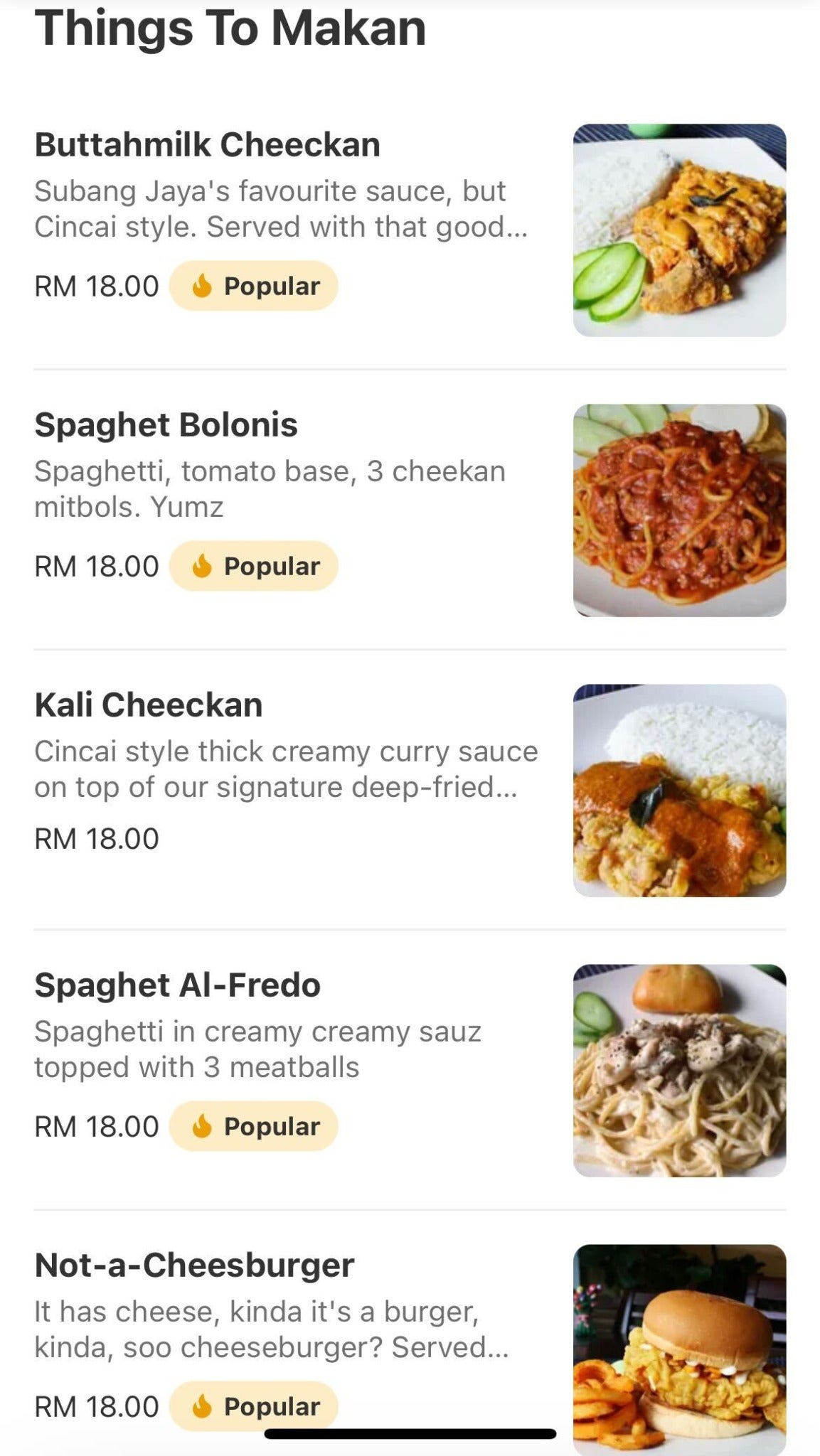Click the Spaghet Bolonis pasta image

coord(683,505)
